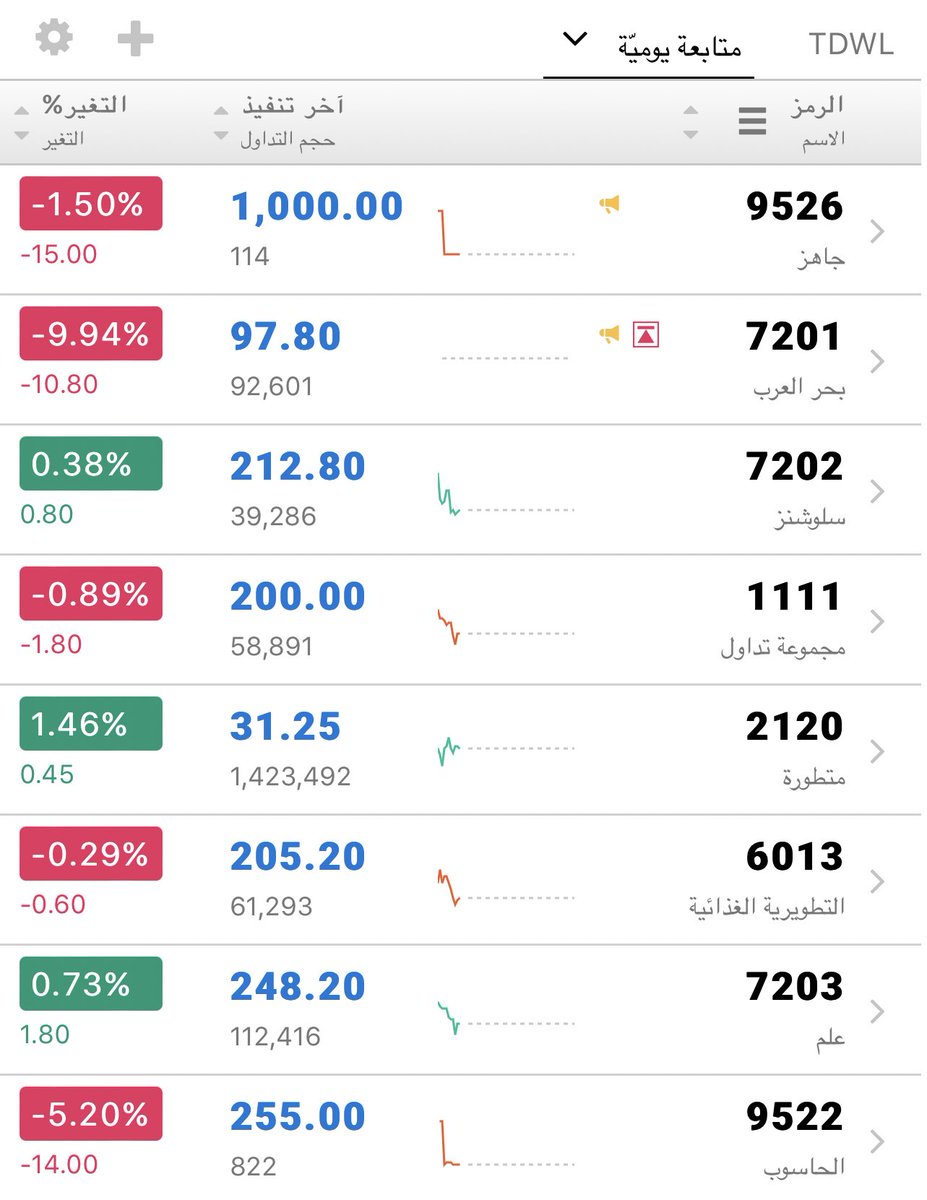The width and height of the screenshot is (927, 1200).
Task: Add a new symbol with plus icon
Action: click(x=135, y=39)
